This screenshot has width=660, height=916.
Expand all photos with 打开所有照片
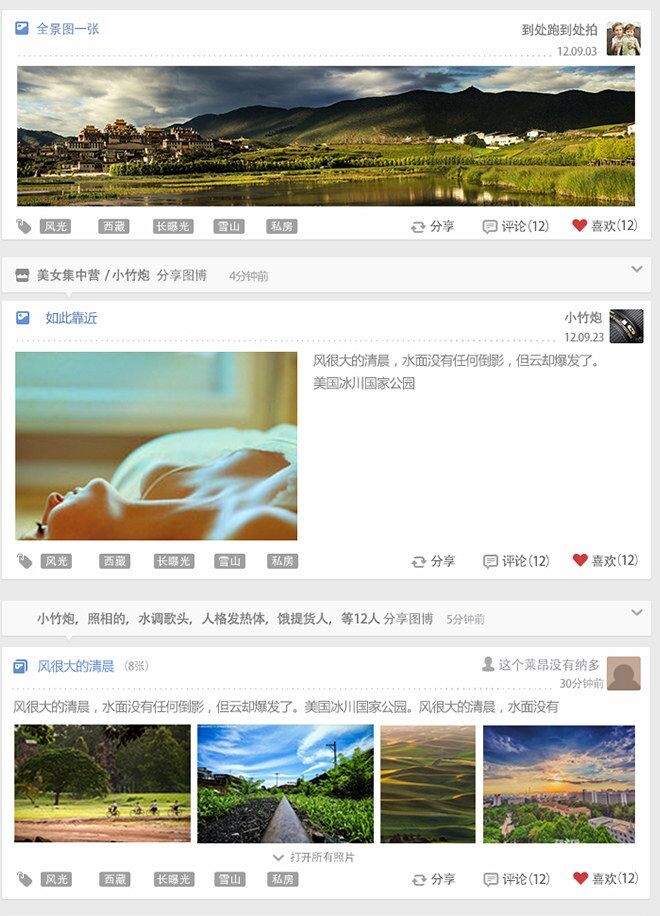tap(313, 857)
